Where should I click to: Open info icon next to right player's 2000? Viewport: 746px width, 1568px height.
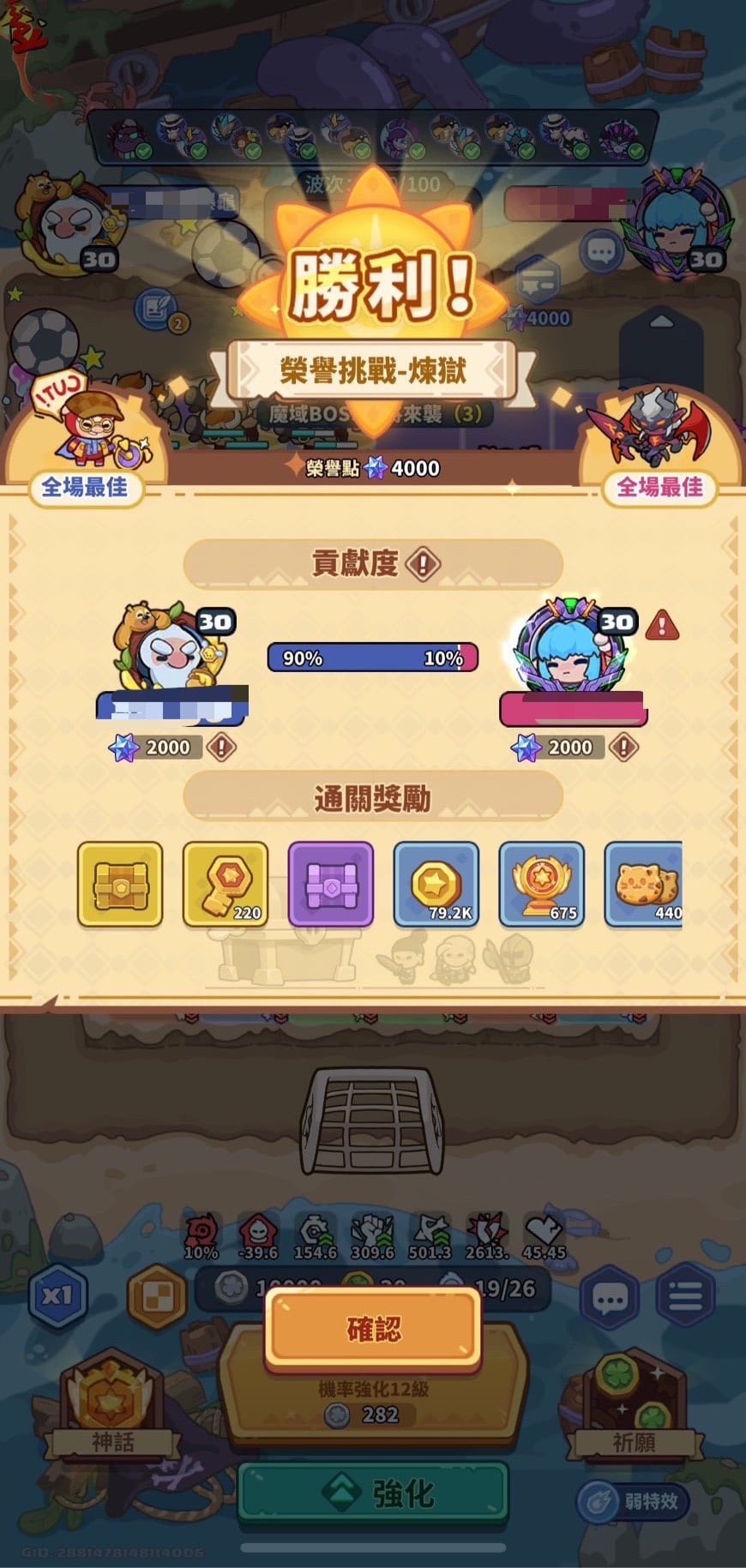623,747
